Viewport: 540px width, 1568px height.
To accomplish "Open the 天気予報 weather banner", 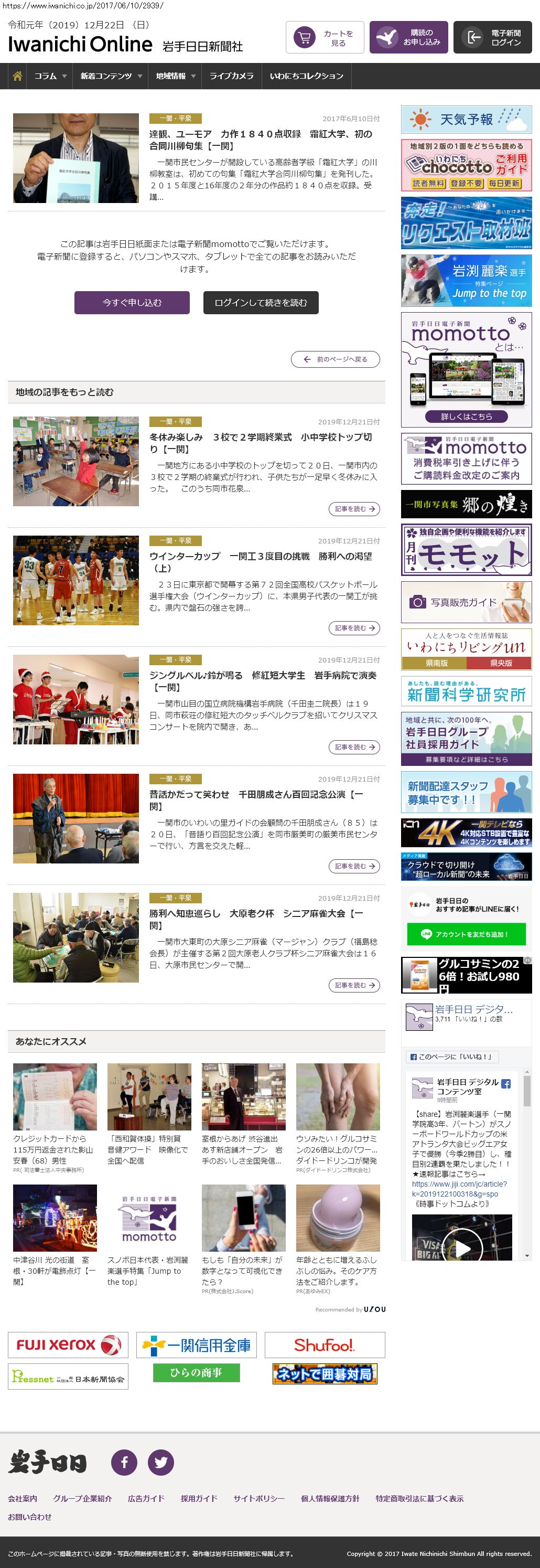I will [x=467, y=119].
